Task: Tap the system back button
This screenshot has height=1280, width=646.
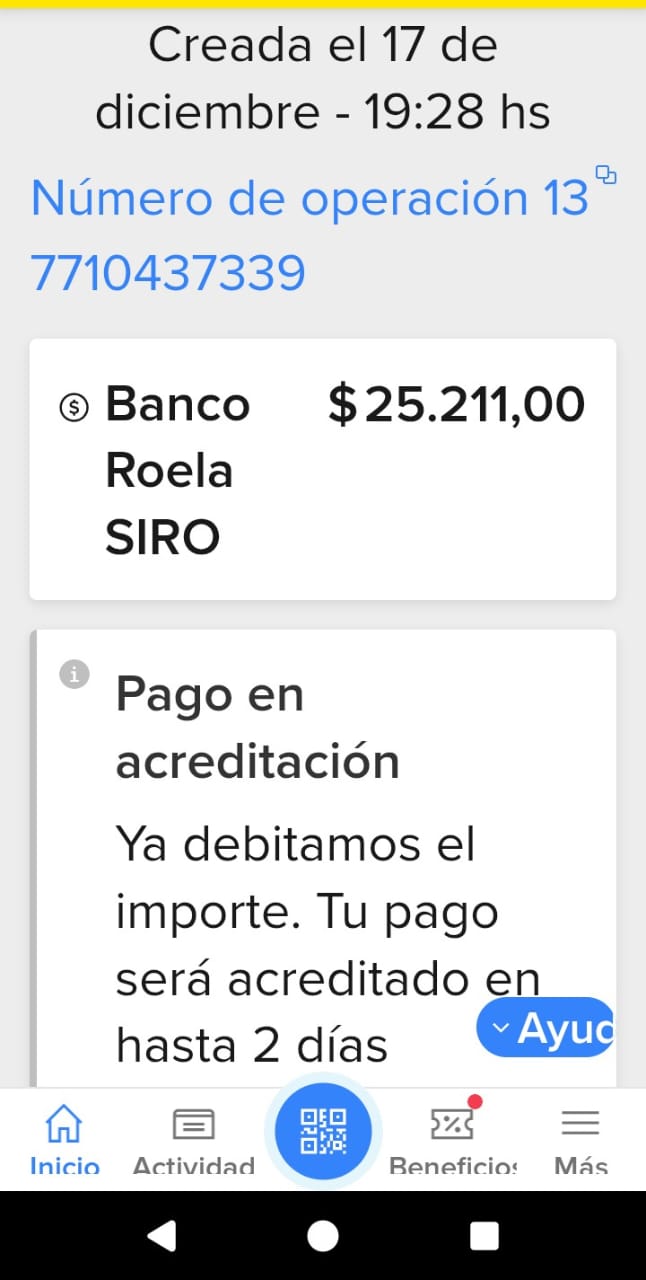Action: tap(162, 1236)
